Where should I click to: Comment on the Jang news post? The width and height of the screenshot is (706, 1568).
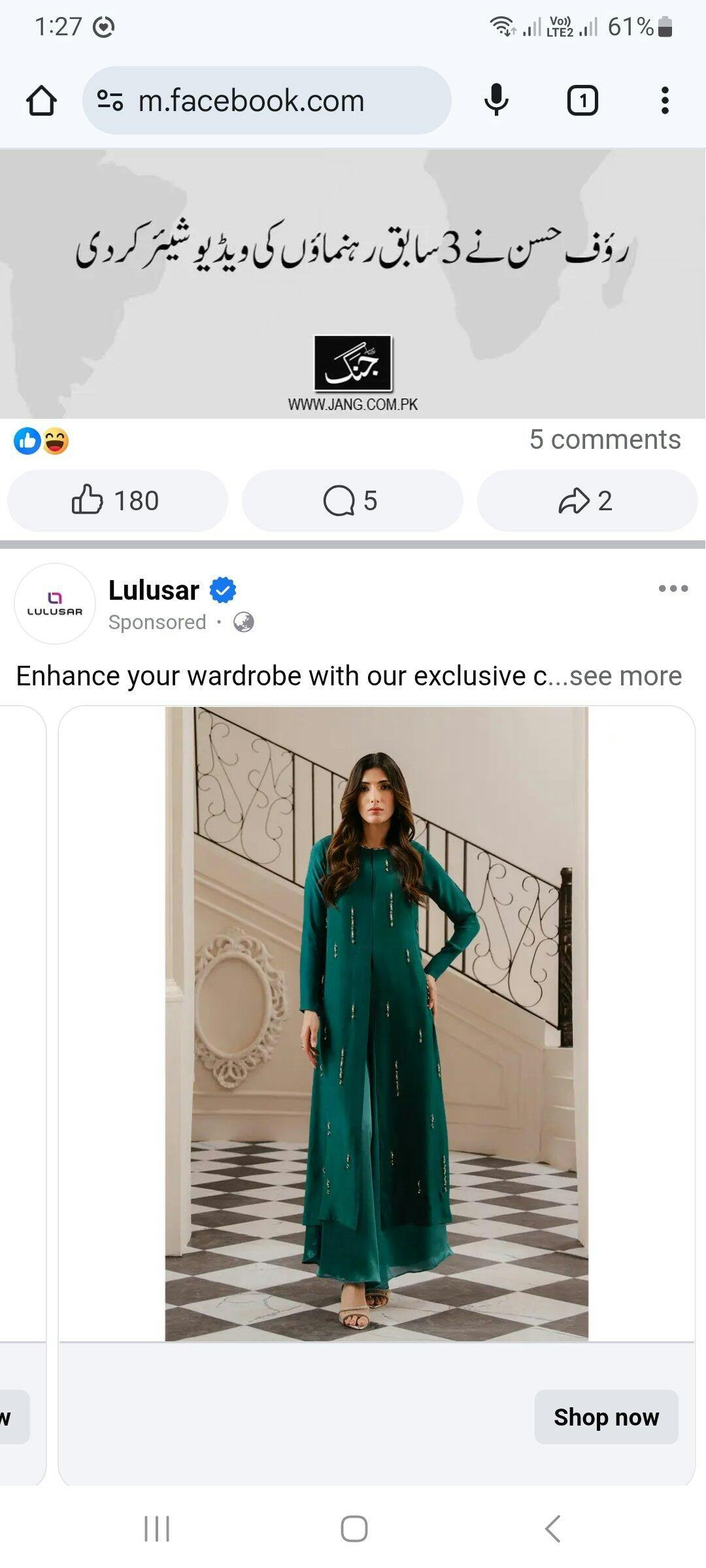pos(352,501)
